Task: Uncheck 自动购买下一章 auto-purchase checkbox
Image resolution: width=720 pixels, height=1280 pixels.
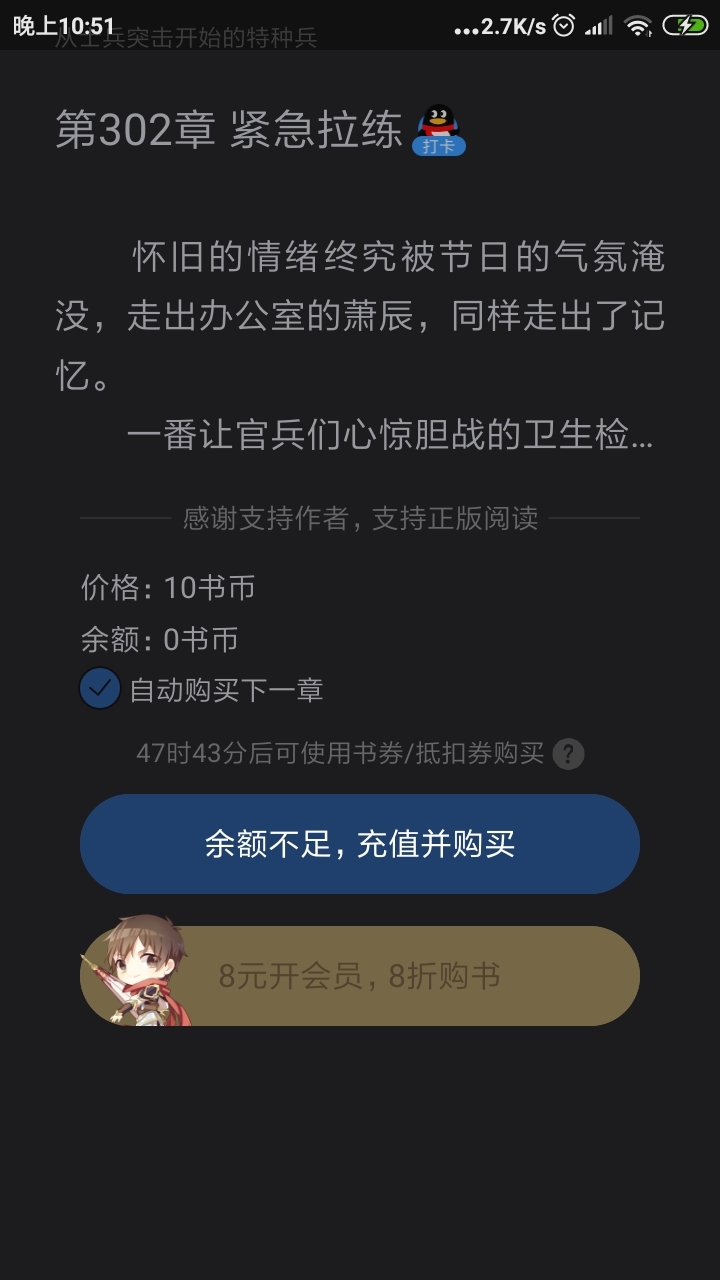Action: tap(100, 689)
